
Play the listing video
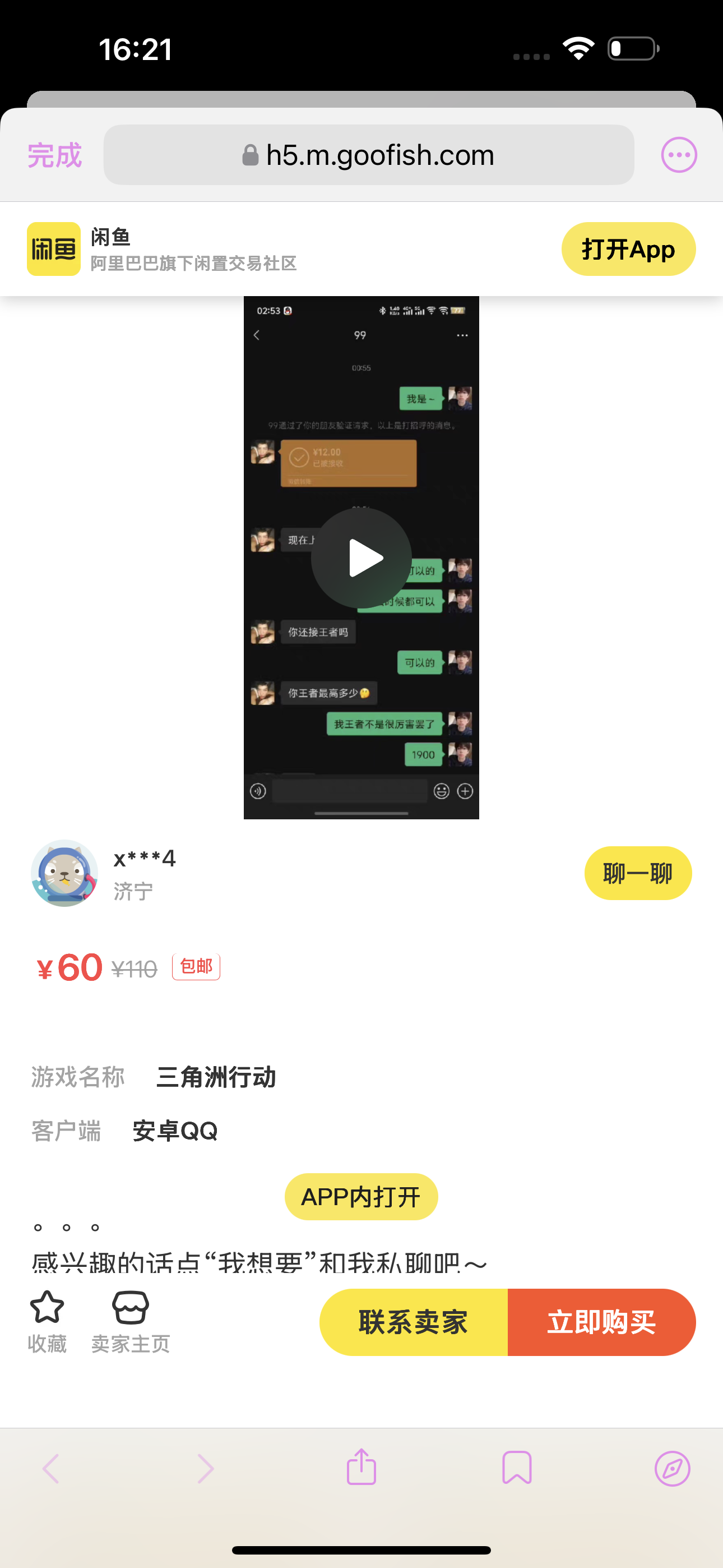pos(361,557)
